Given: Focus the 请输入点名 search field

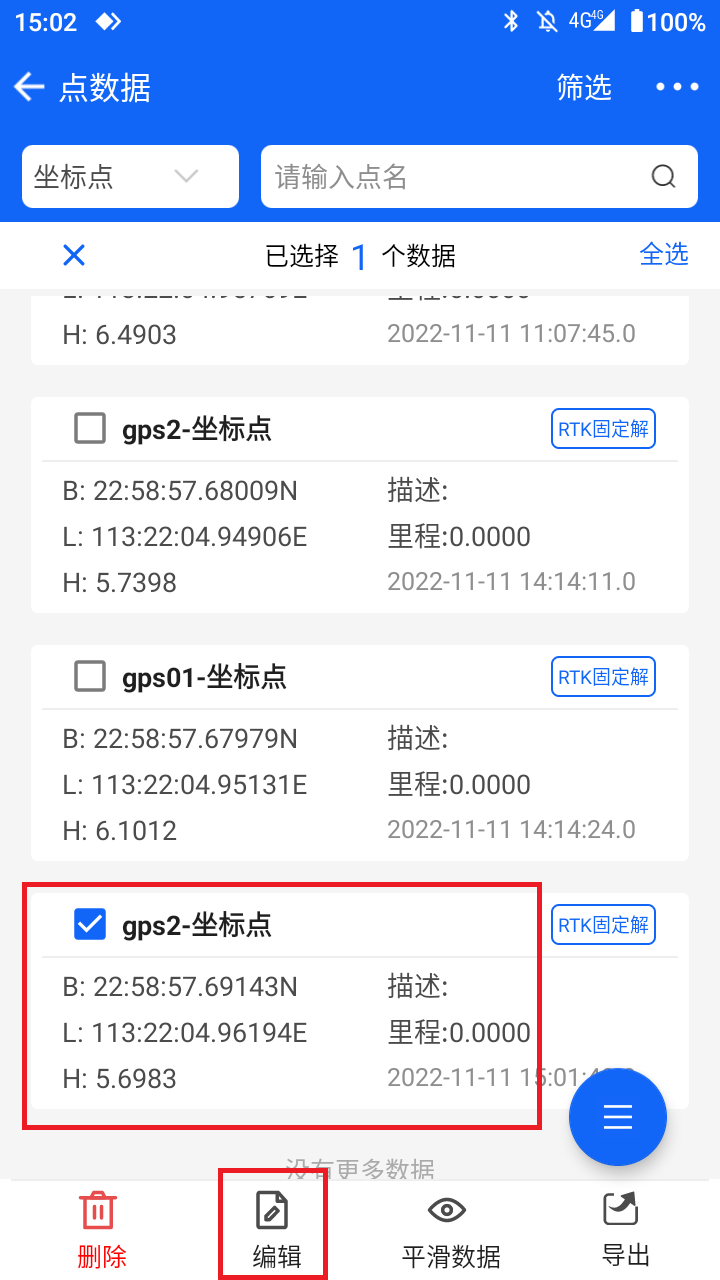Looking at the screenshot, I should click(x=479, y=177).
